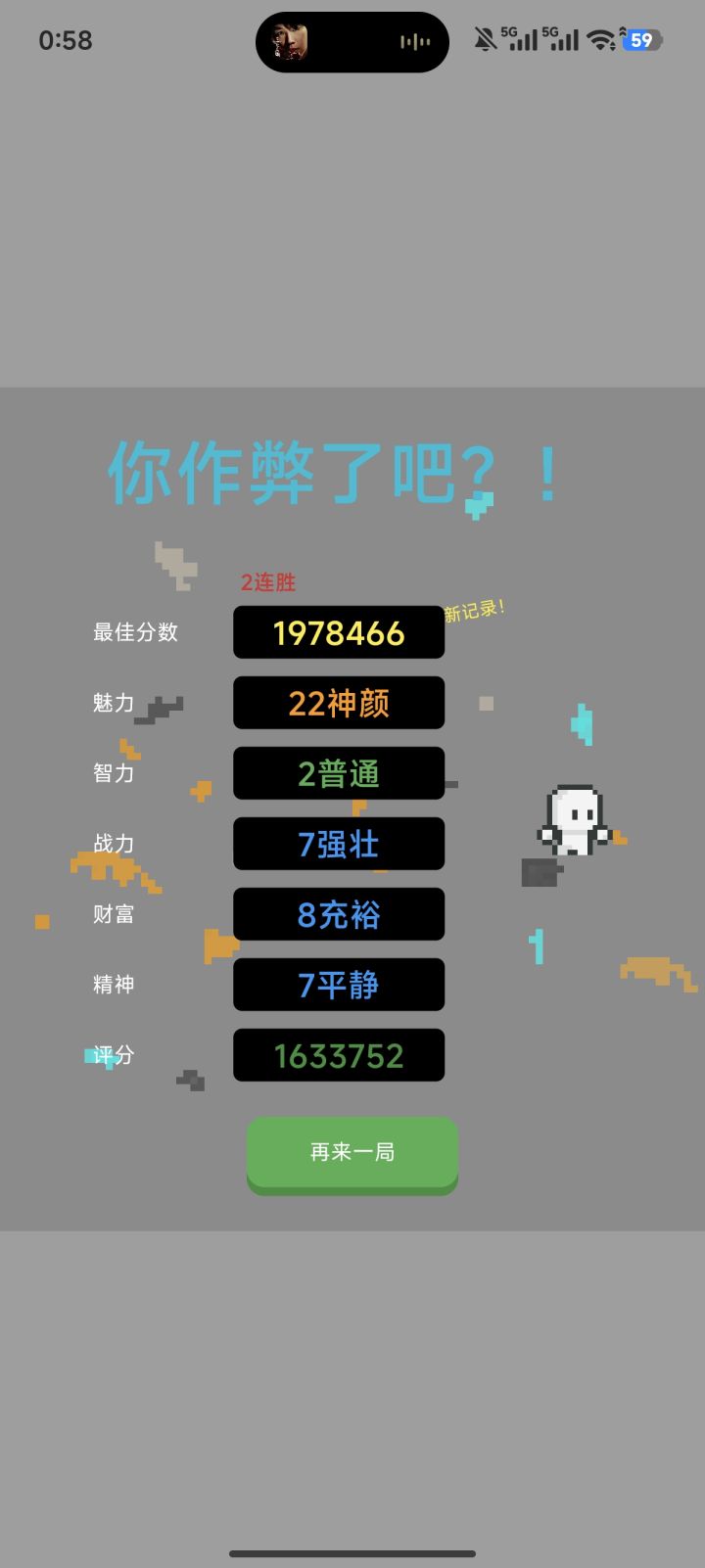Viewport: 705px width, 1568px height.
Task: Tap the battery indicator showing 59
Action: coord(641,41)
